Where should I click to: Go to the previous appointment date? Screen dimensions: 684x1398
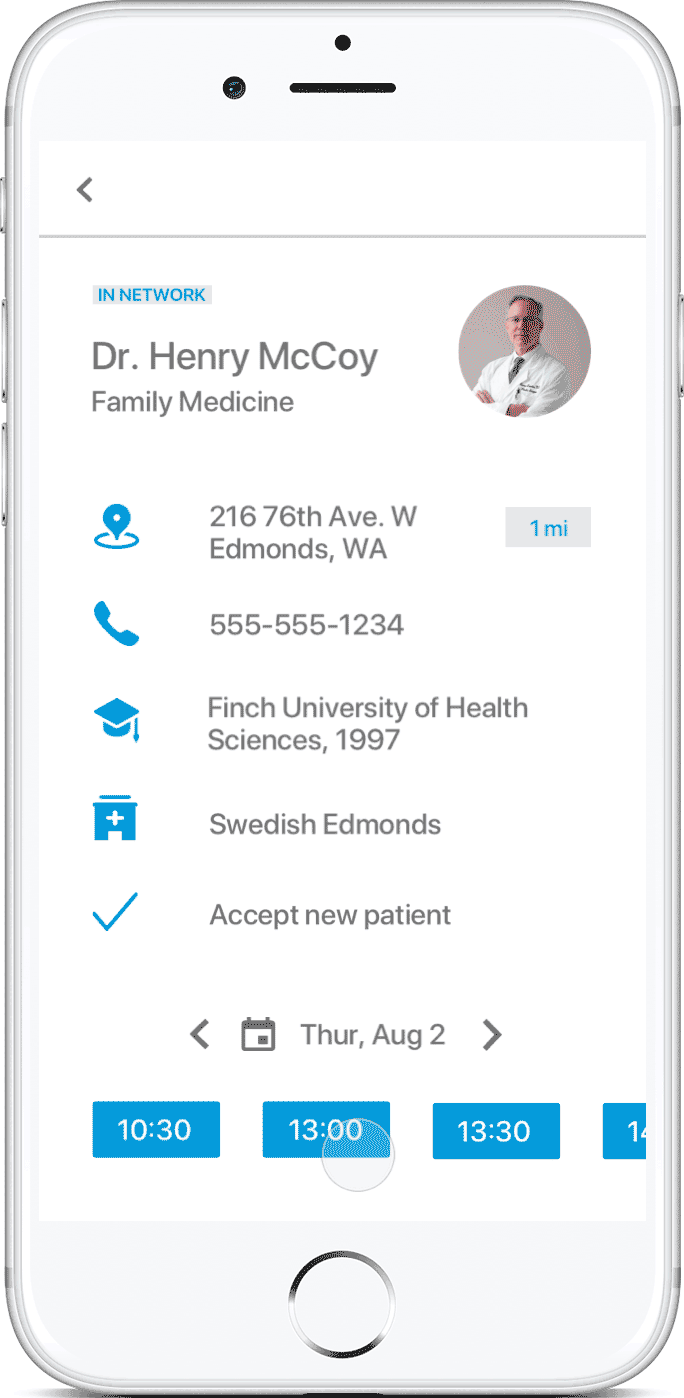200,1034
